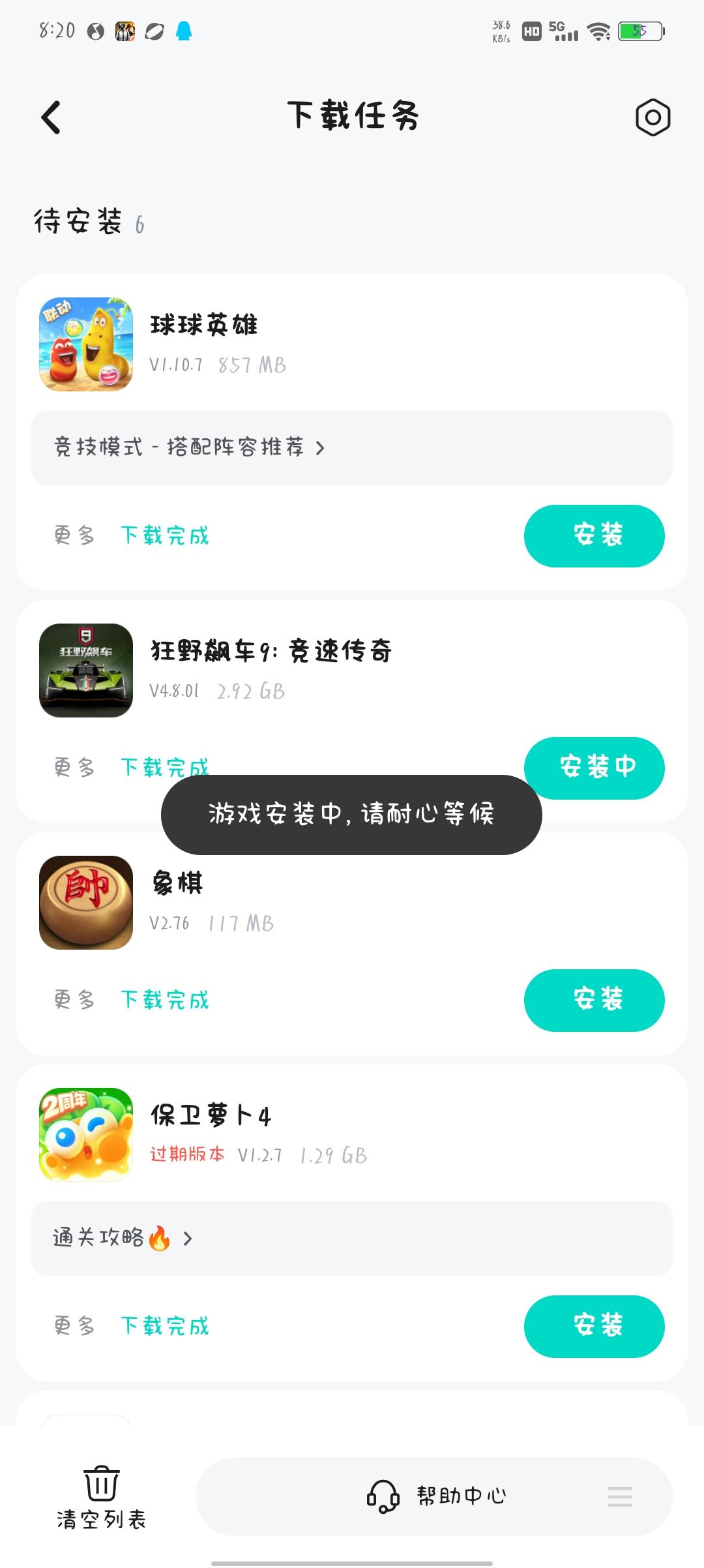Open 帮助中心
704x1568 pixels.
tap(437, 1496)
